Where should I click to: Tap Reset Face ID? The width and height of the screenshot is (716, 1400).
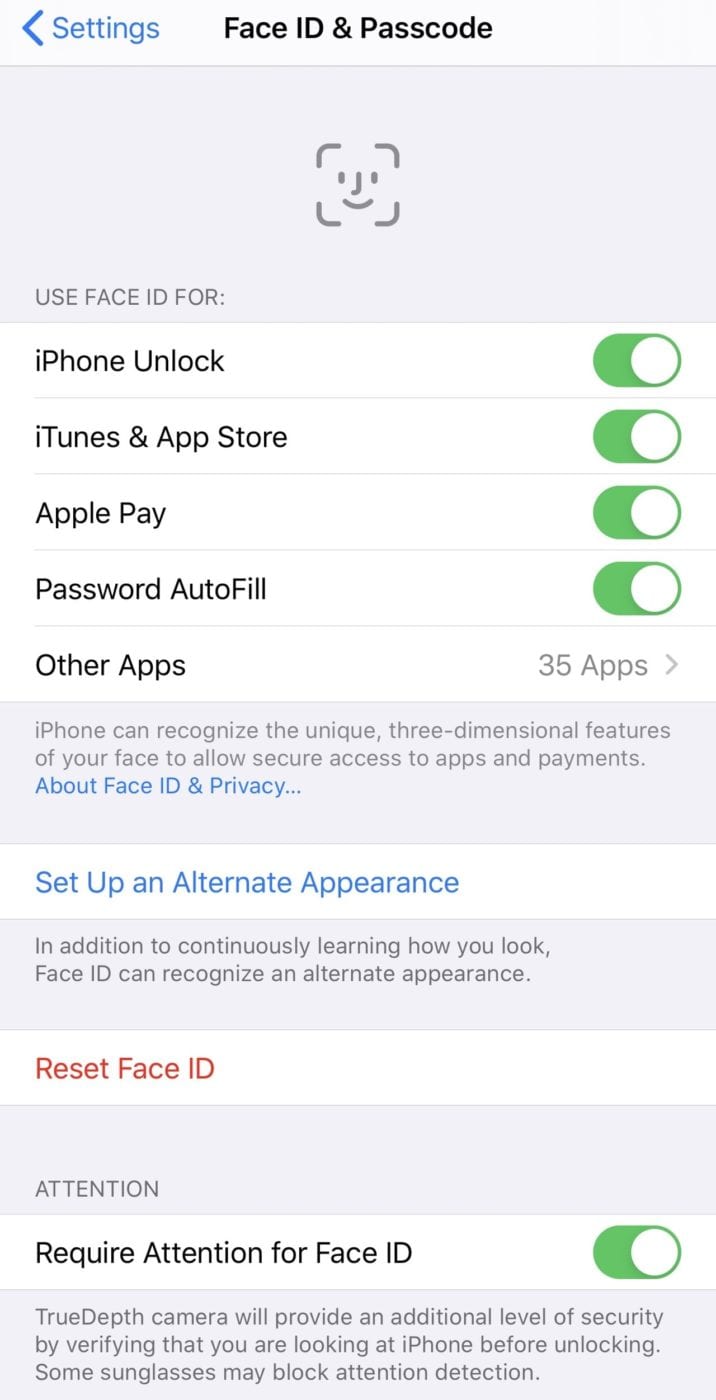(125, 1068)
